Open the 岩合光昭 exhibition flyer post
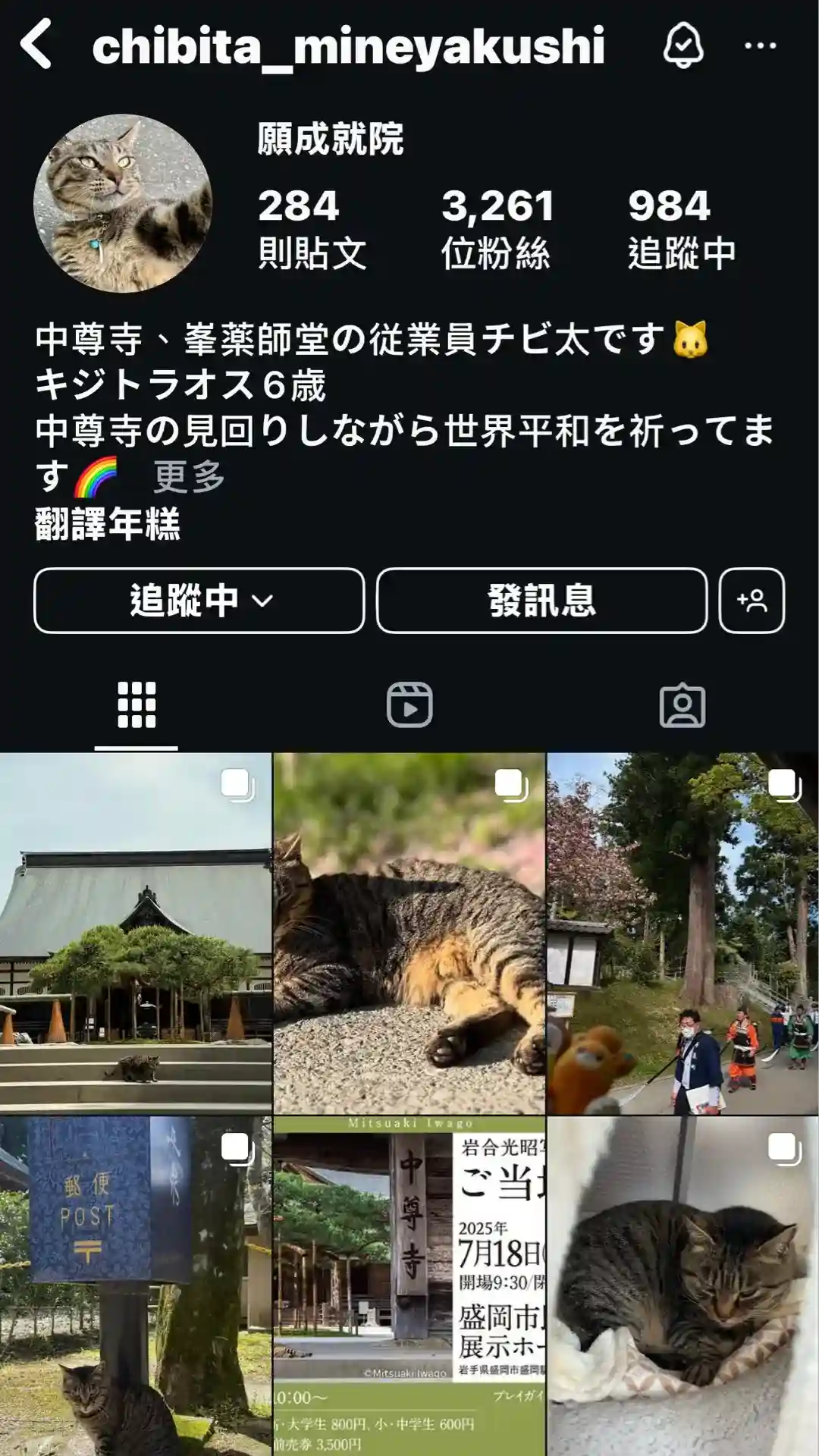The width and height of the screenshot is (819, 1456). pyautogui.click(x=409, y=1286)
